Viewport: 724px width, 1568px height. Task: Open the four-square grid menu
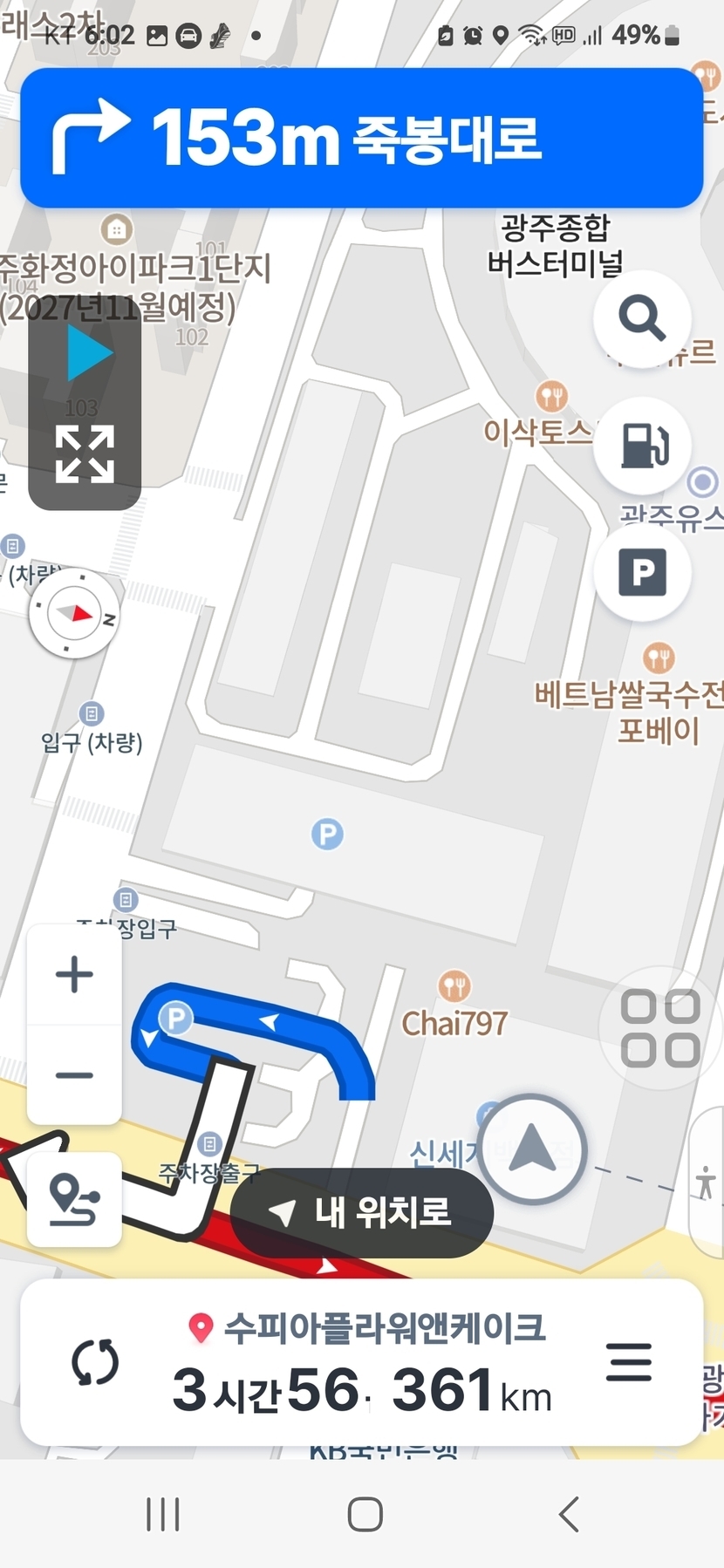(660, 1028)
